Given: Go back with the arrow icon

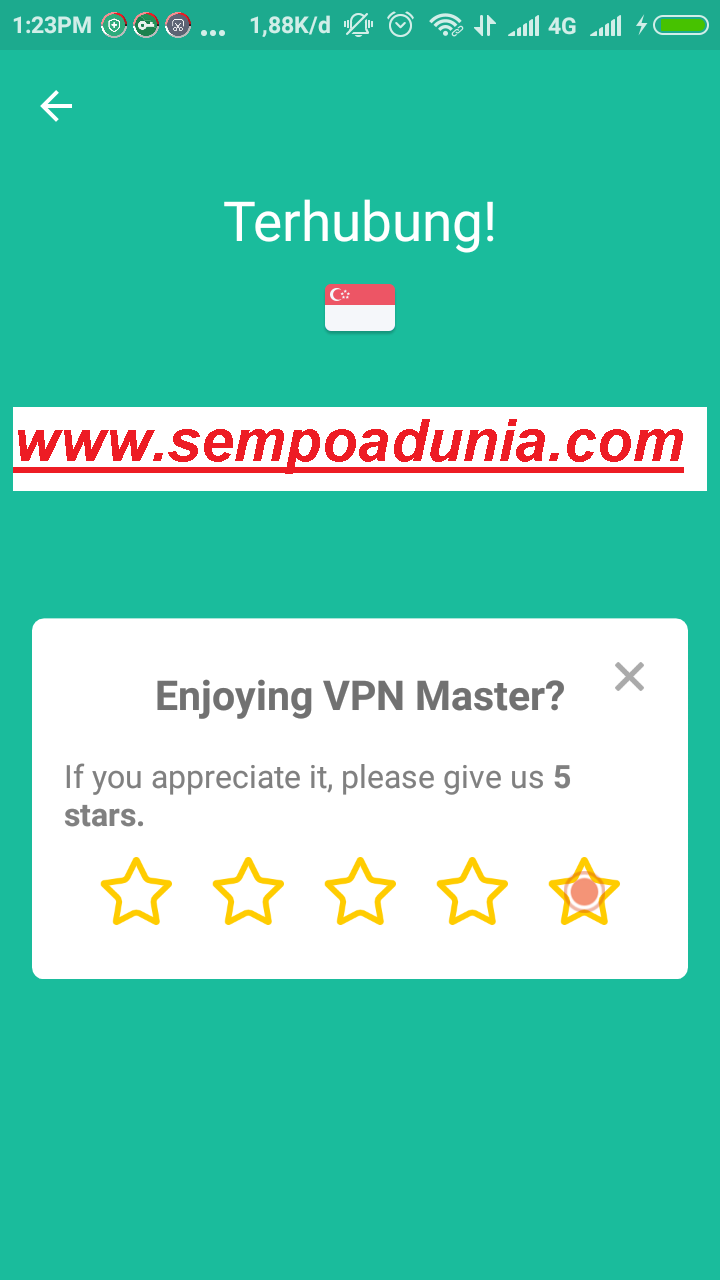Looking at the screenshot, I should click(56, 105).
